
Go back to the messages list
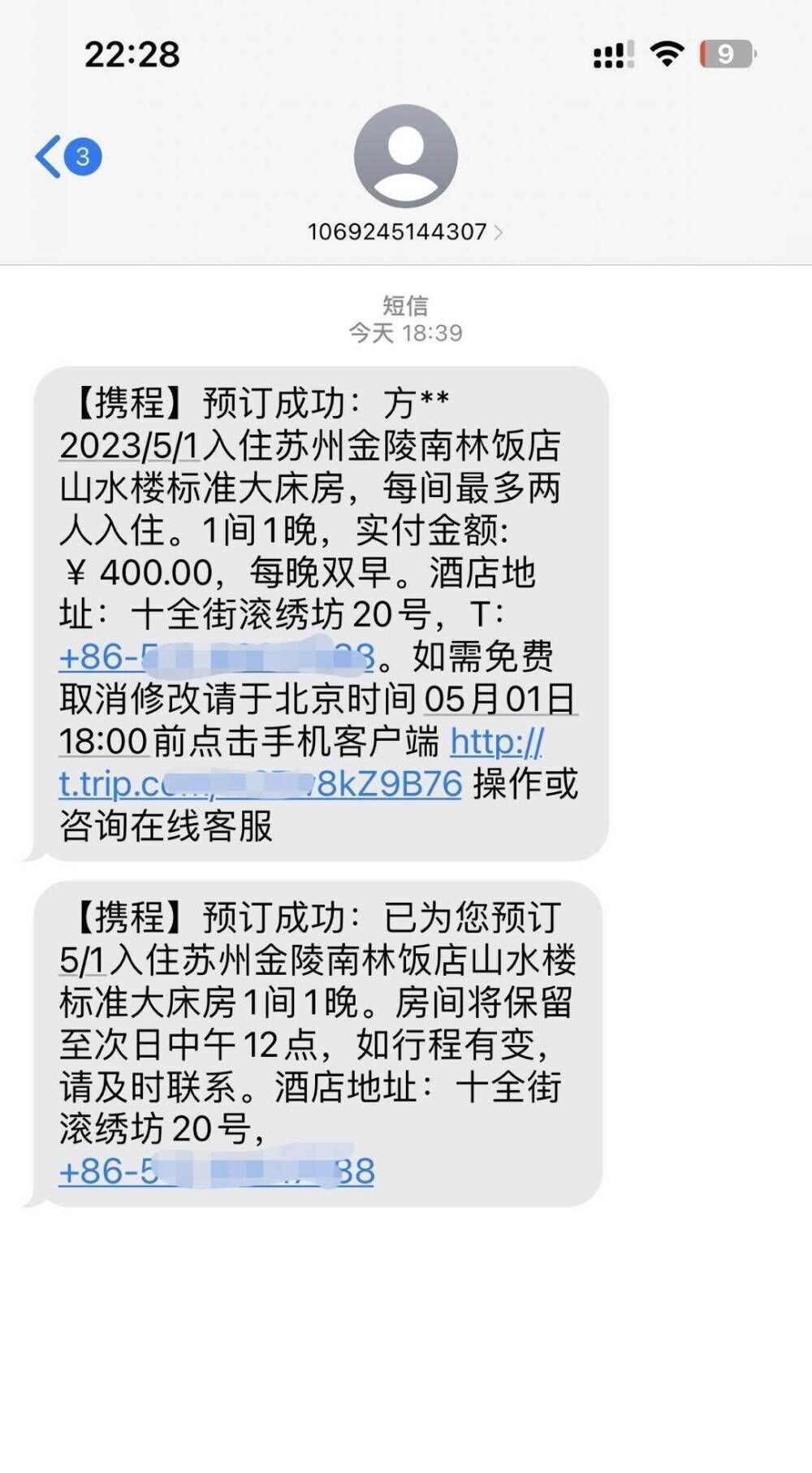[50, 157]
